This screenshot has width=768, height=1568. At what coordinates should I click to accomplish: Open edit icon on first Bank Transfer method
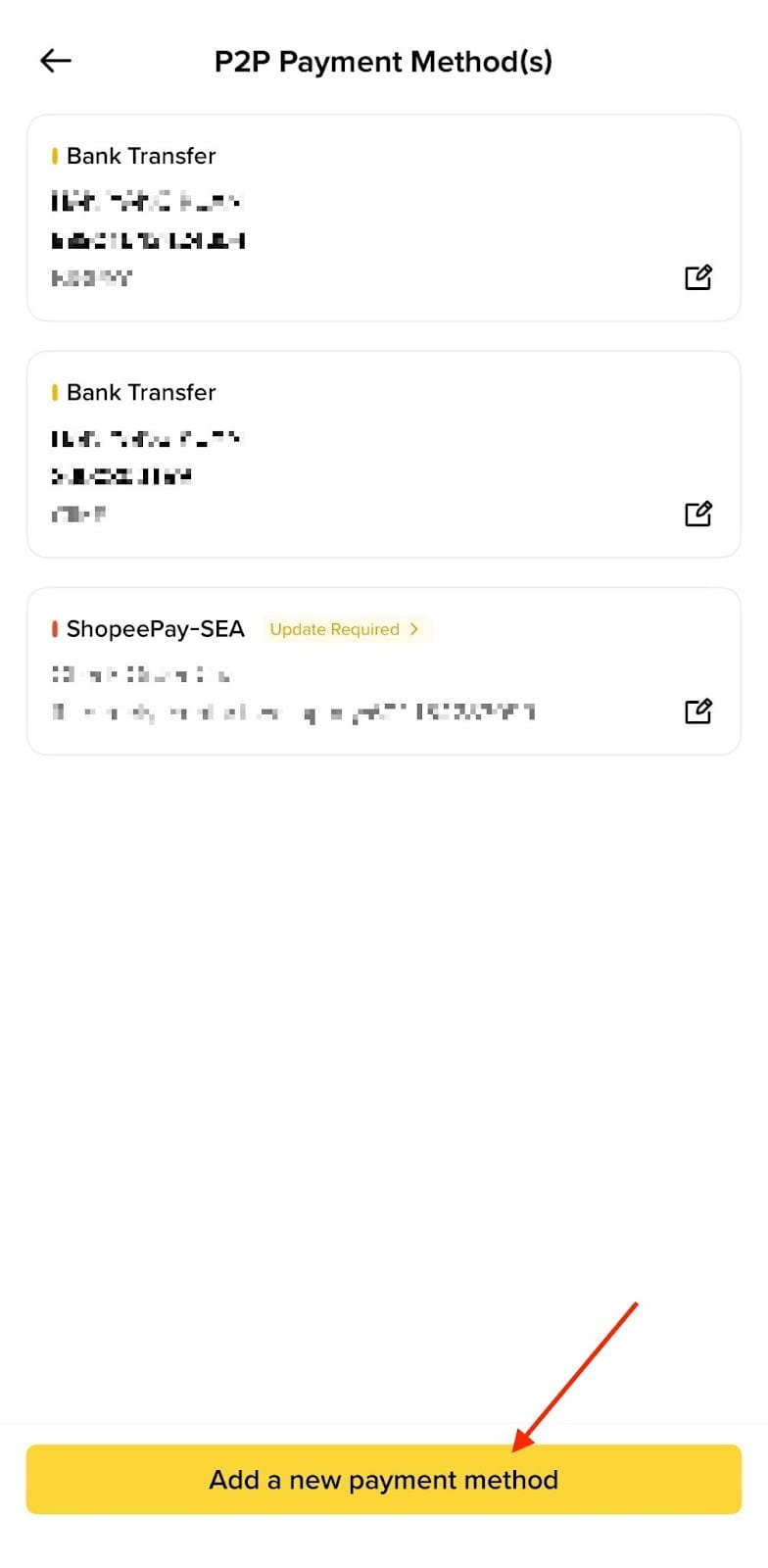click(698, 277)
